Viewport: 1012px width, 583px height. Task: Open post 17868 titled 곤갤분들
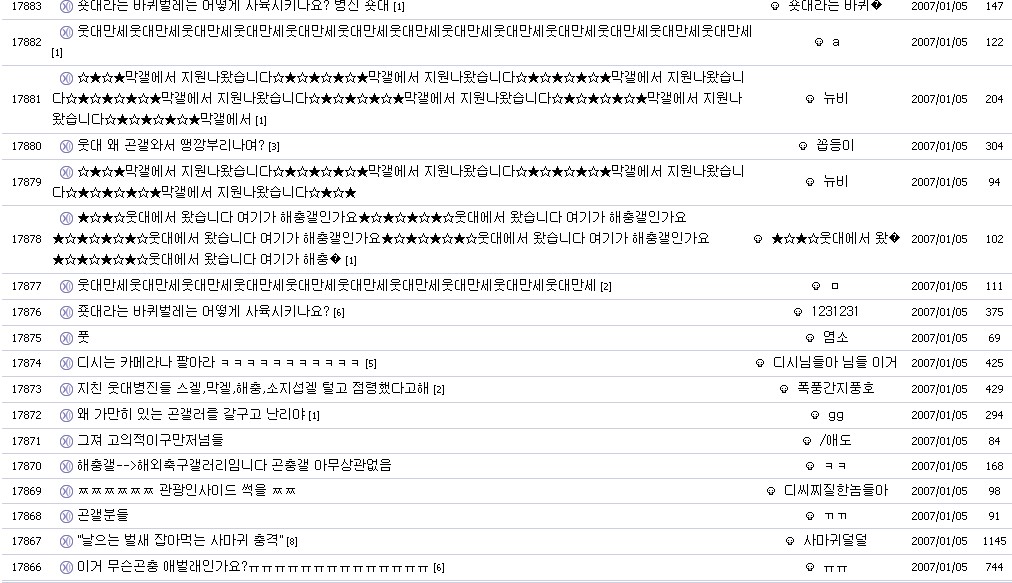click(x=103, y=516)
